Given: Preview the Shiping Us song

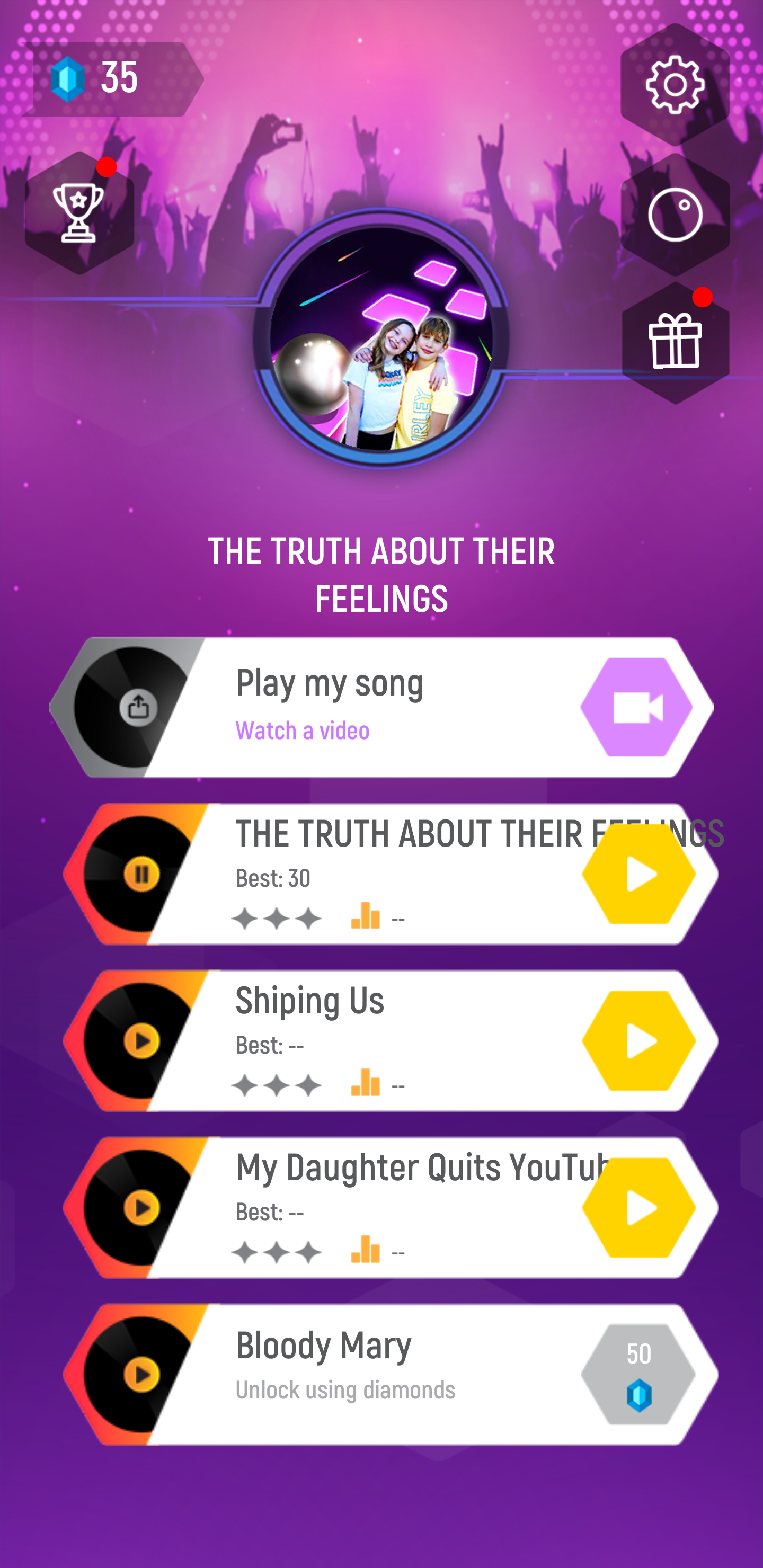Looking at the screenshot, I should coord(141,1041).
